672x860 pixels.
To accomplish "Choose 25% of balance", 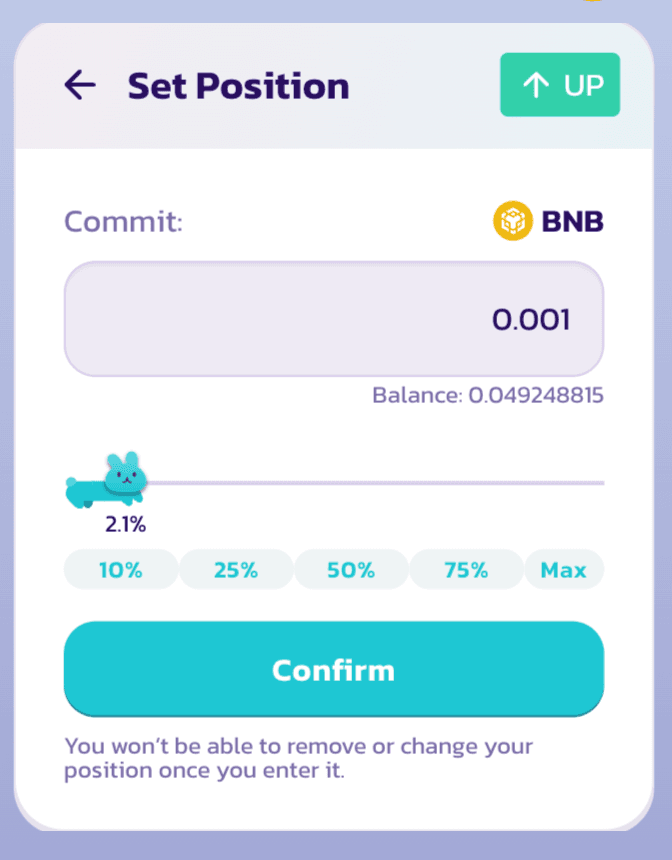I will click(x=236, y=570).
